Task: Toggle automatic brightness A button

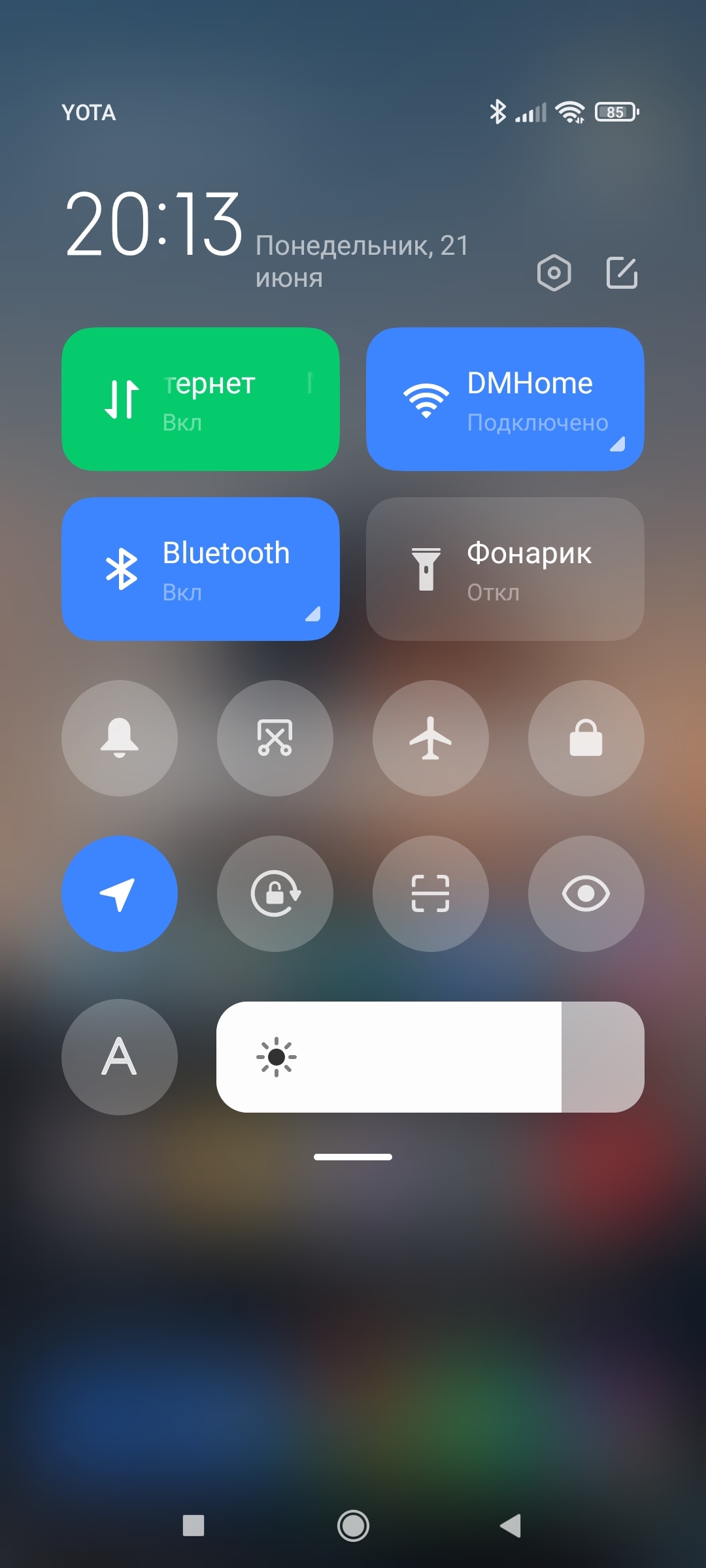Action: (120, 1057)
